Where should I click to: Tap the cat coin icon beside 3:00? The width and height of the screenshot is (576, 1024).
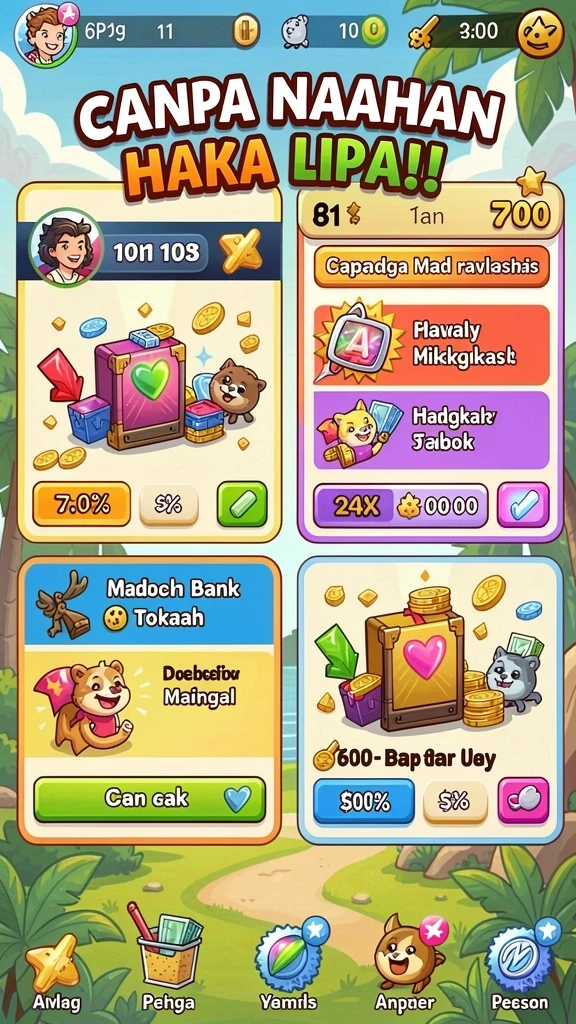pos(539,33)
